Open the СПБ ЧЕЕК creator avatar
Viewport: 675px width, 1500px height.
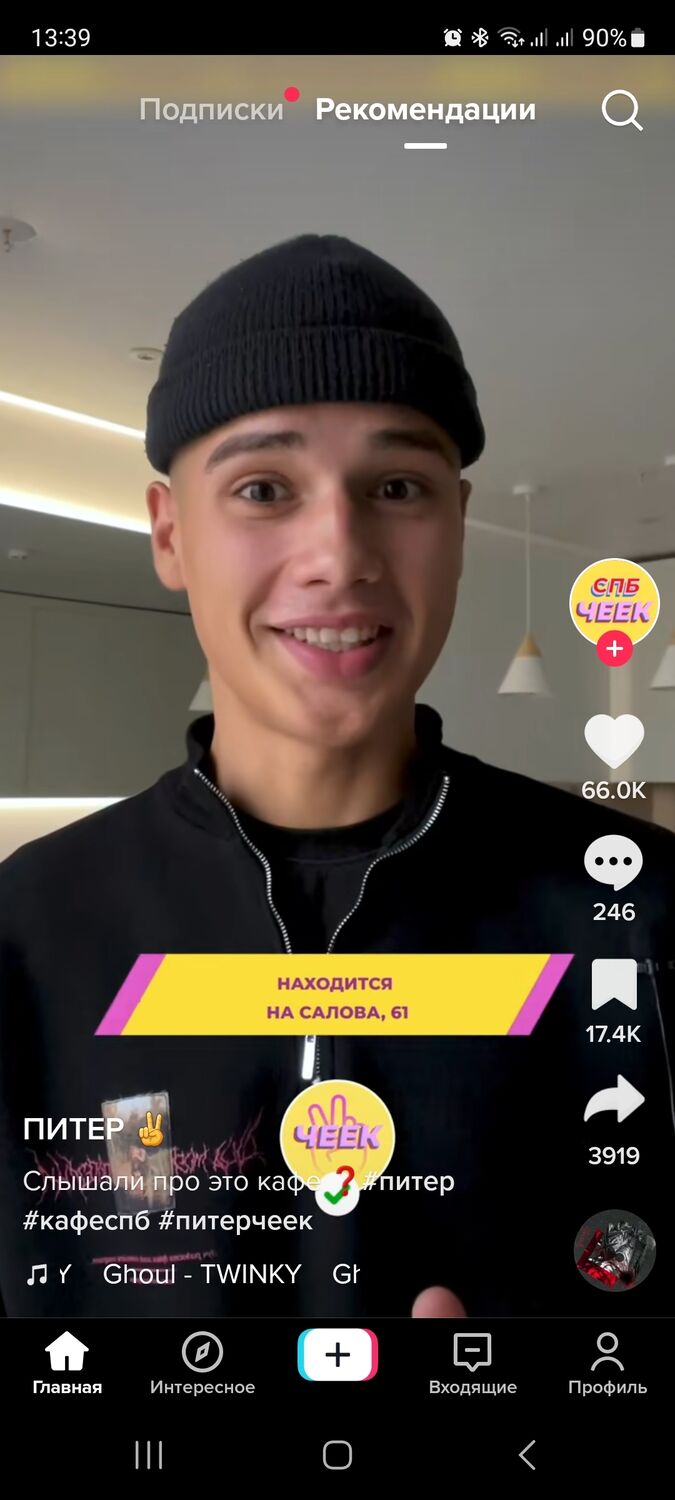coord(614,603)
